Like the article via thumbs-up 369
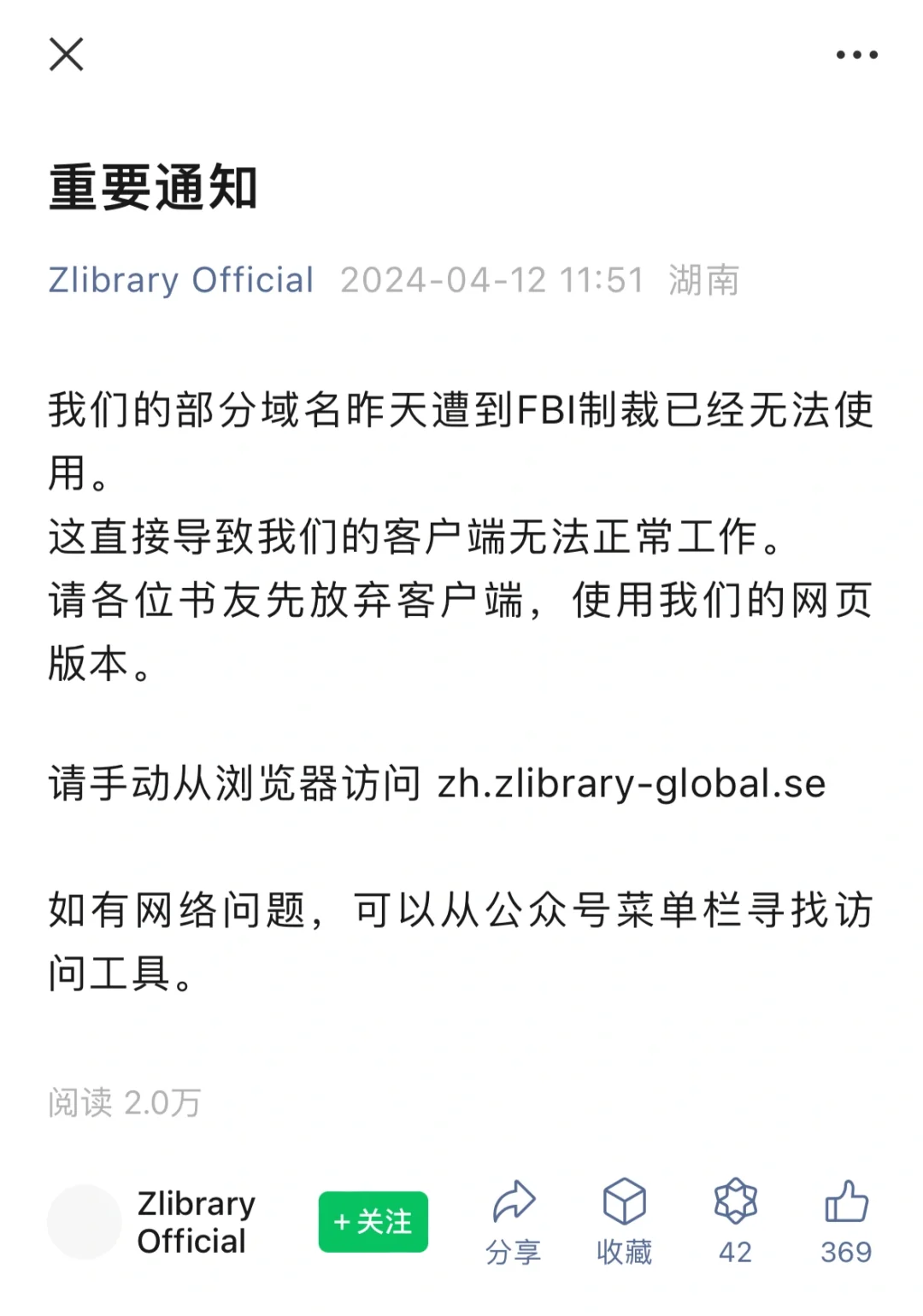 click(846, 1222)
